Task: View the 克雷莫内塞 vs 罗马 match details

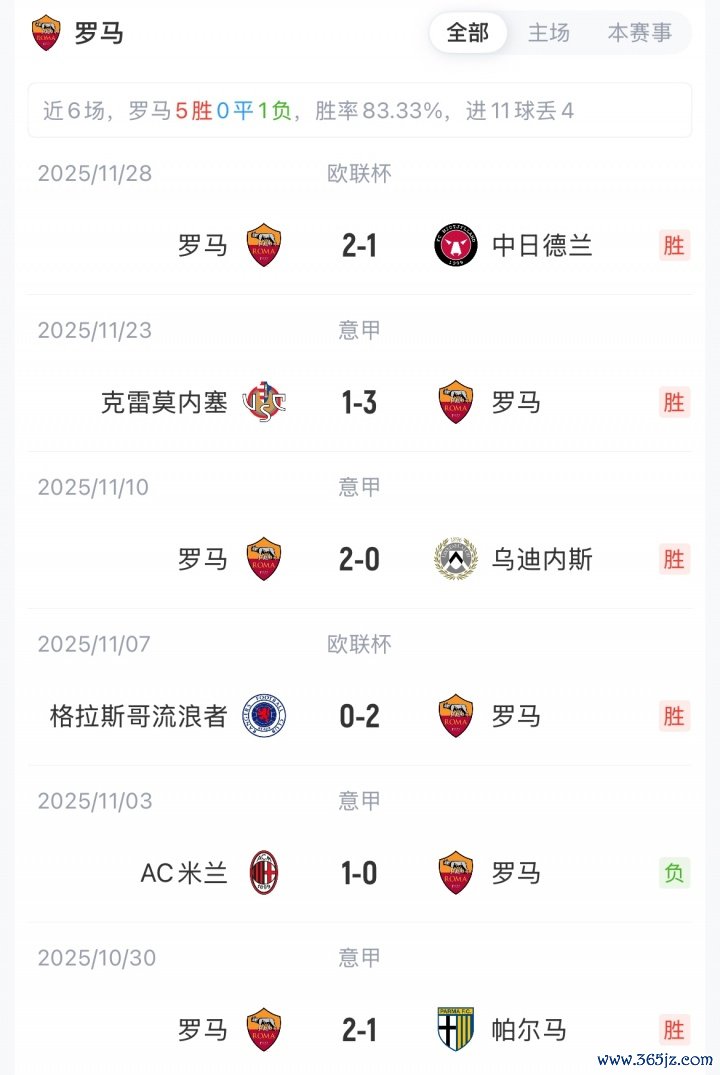Action: (359, 402)
